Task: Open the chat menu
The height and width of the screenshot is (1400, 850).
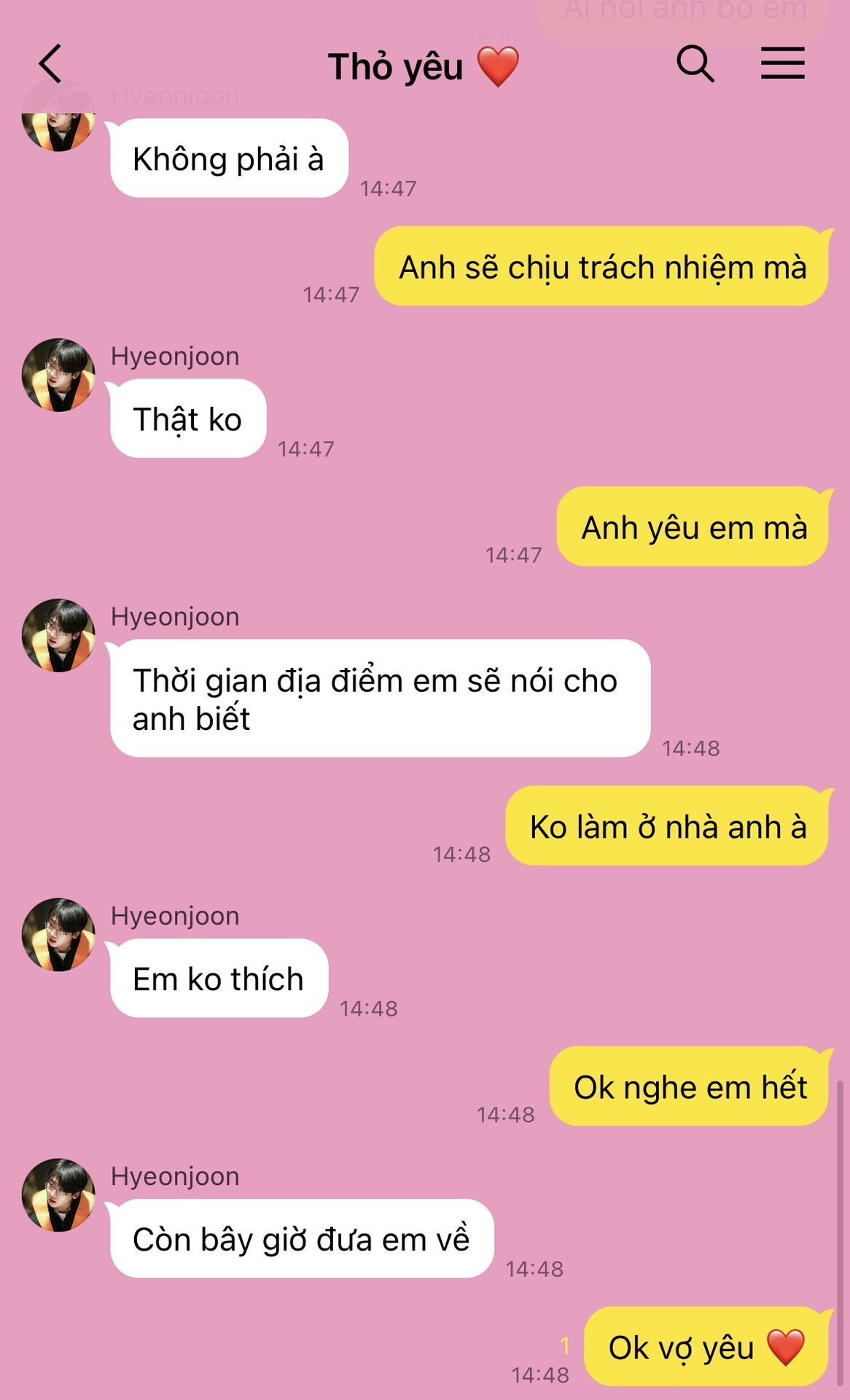Action: pos(783,63)
